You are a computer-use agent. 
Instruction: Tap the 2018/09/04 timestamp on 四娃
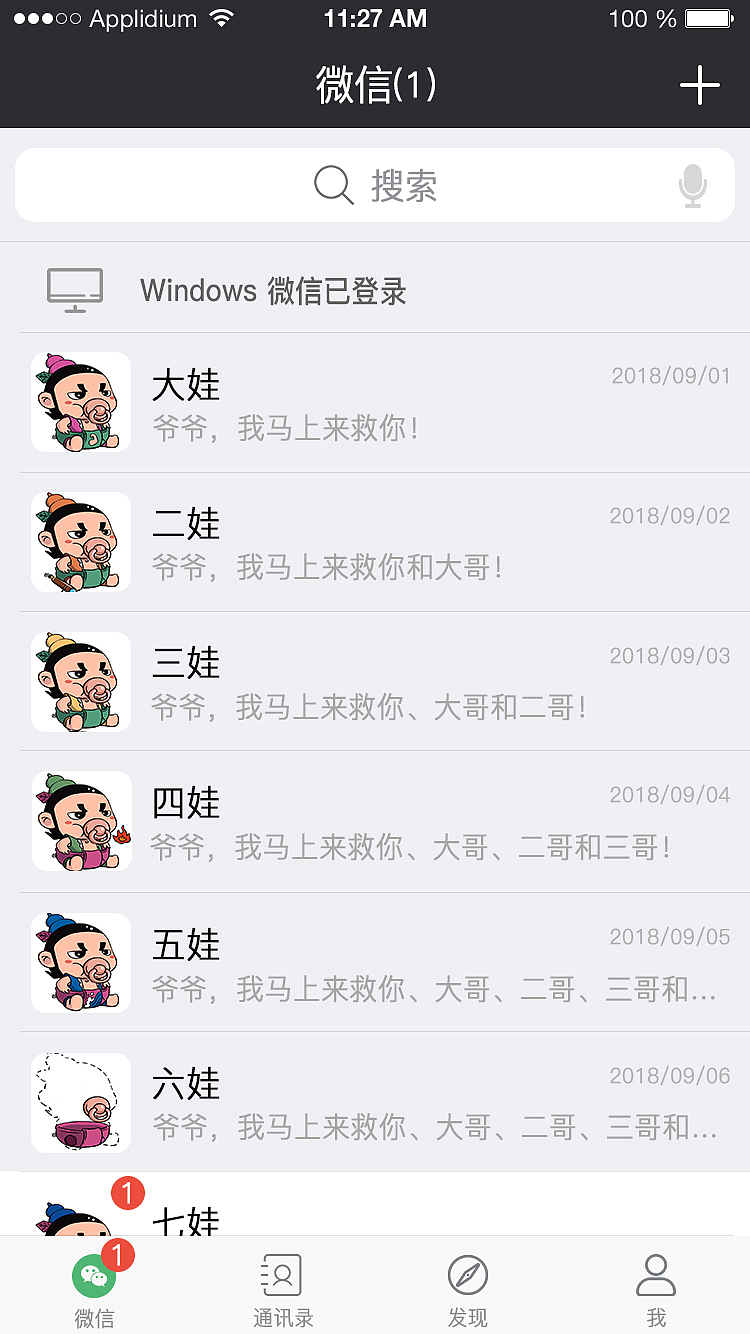click(669, 795)
